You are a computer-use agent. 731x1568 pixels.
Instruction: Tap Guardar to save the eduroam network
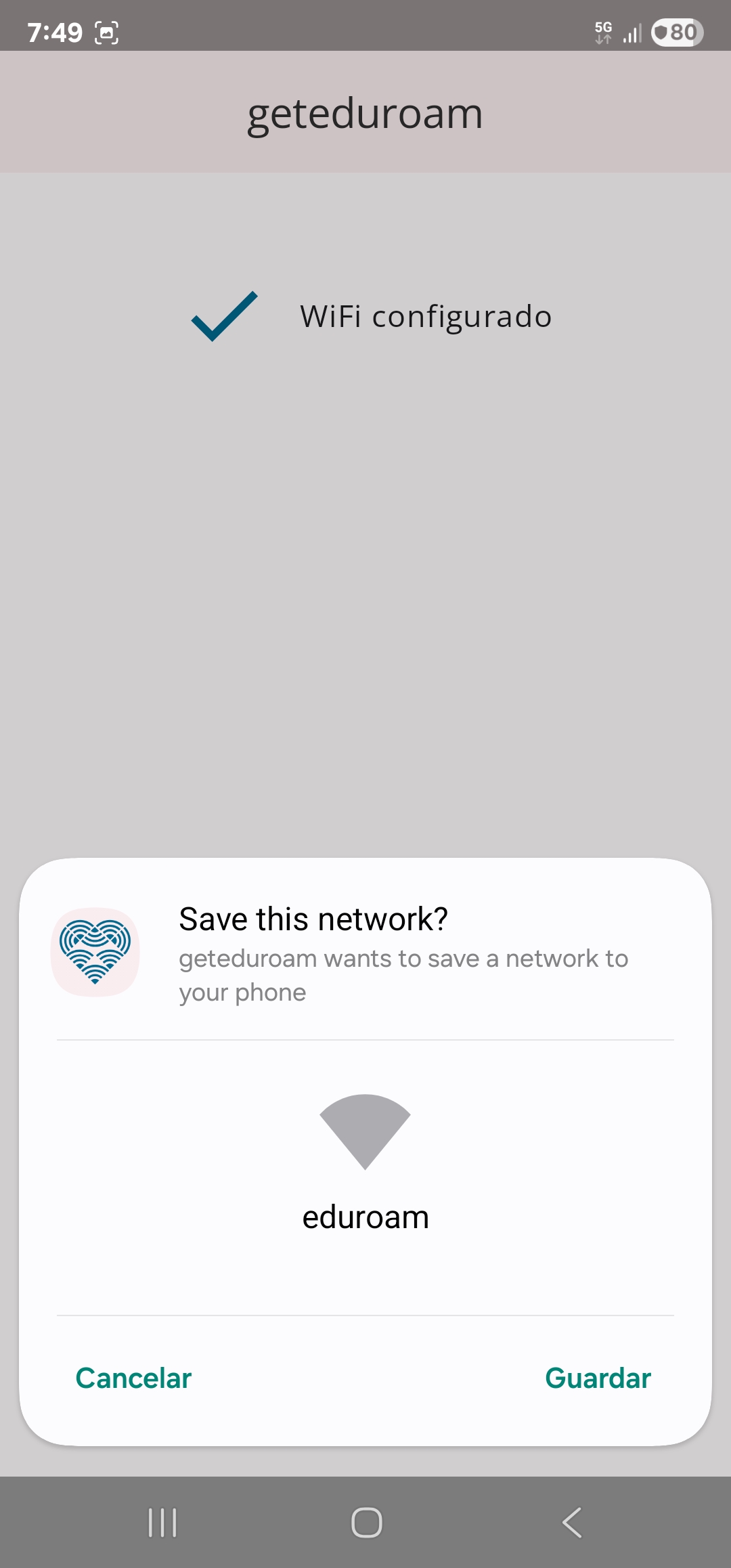[598, 1378]
